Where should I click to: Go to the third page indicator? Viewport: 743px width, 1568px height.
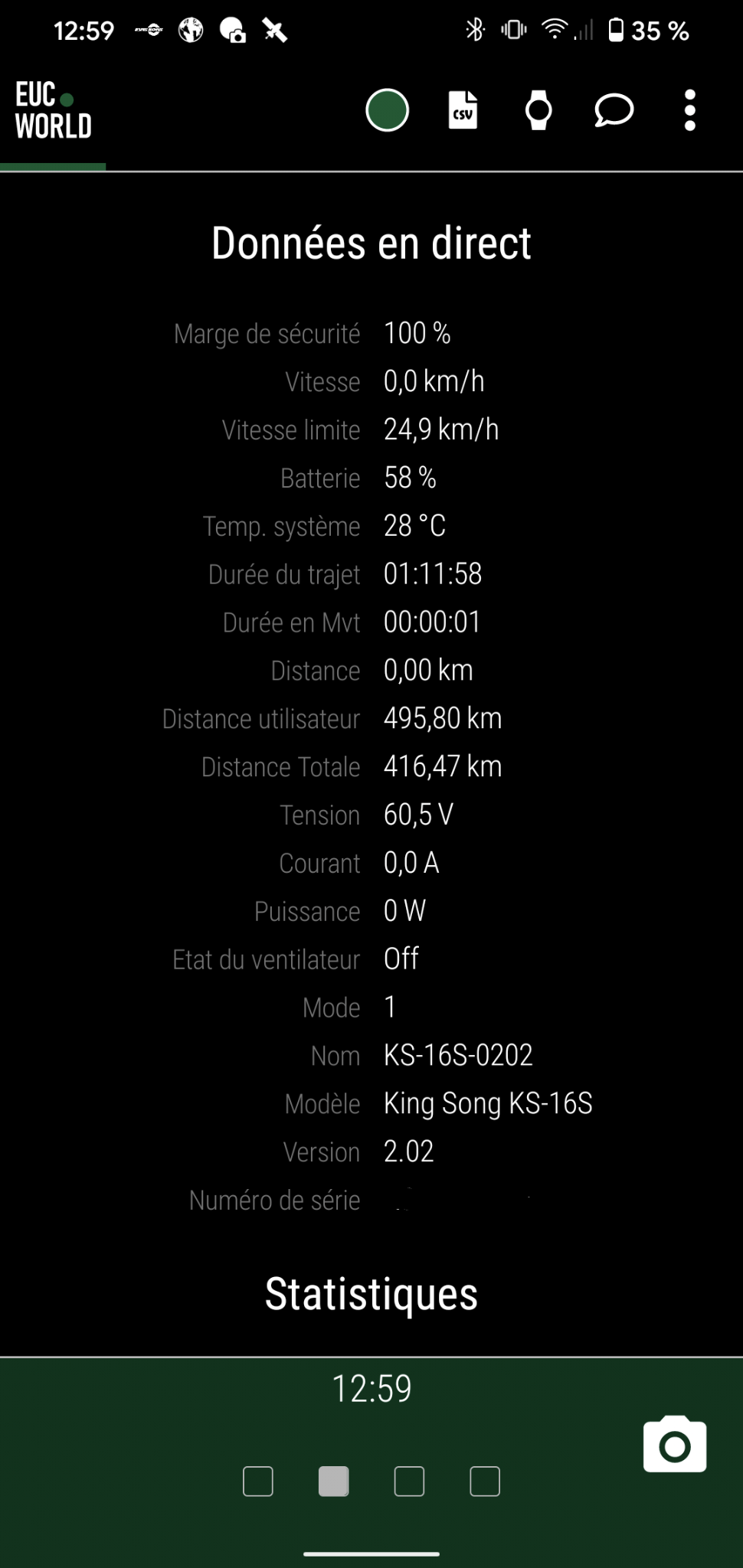409,1481
